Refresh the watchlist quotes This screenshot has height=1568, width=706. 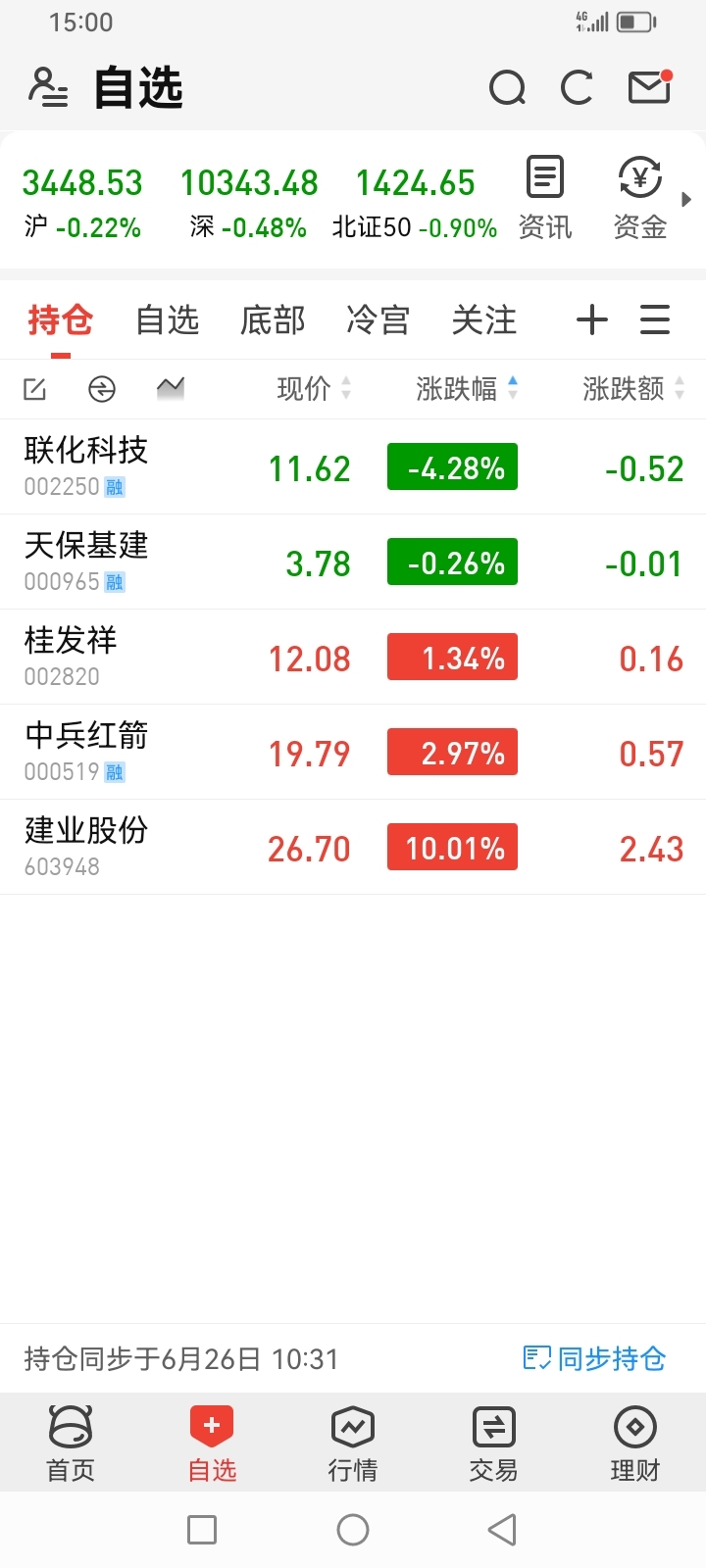pyautogui.click(x=577, y=88)
